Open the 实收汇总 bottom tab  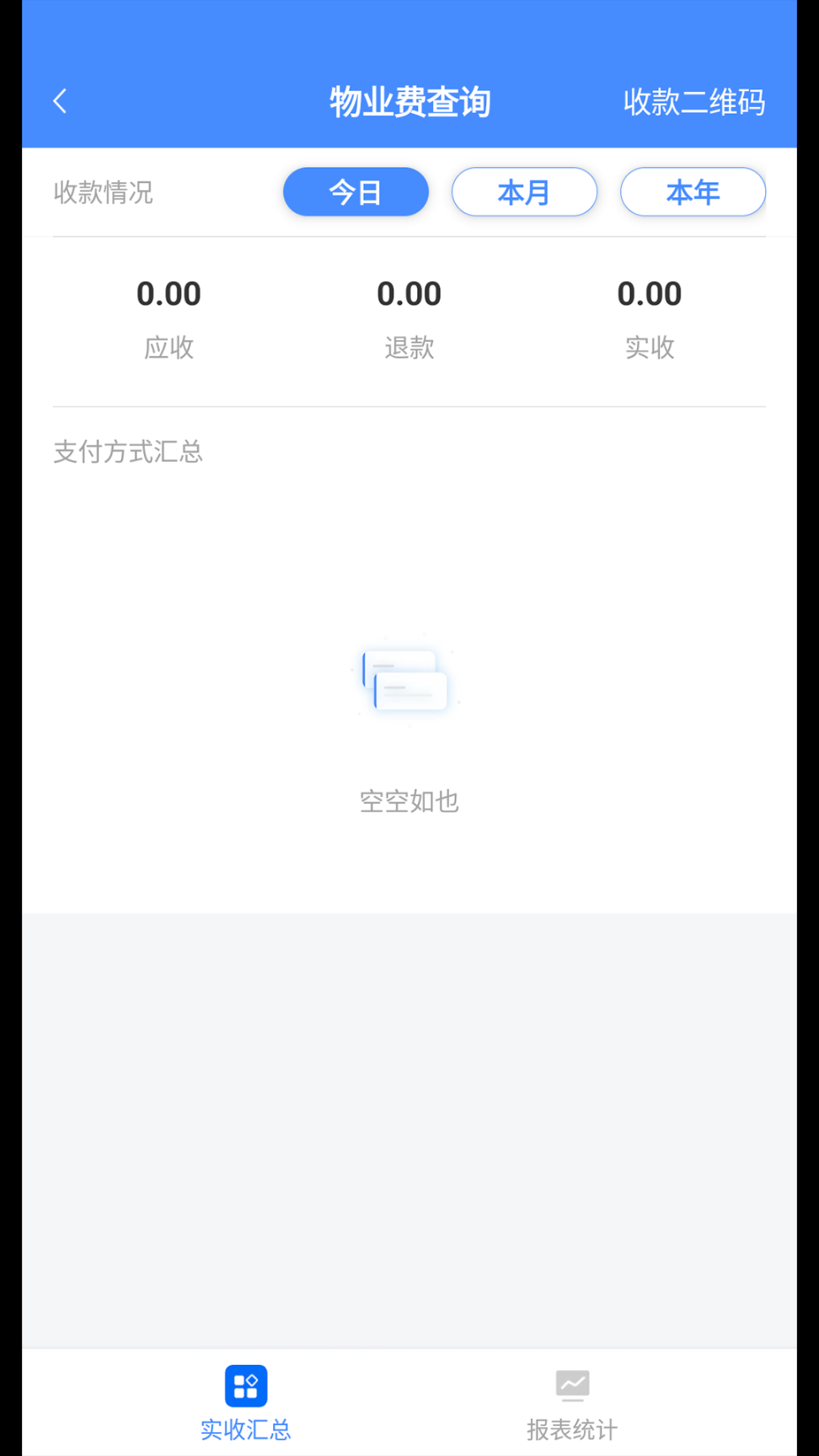[x=246, y=1403]
